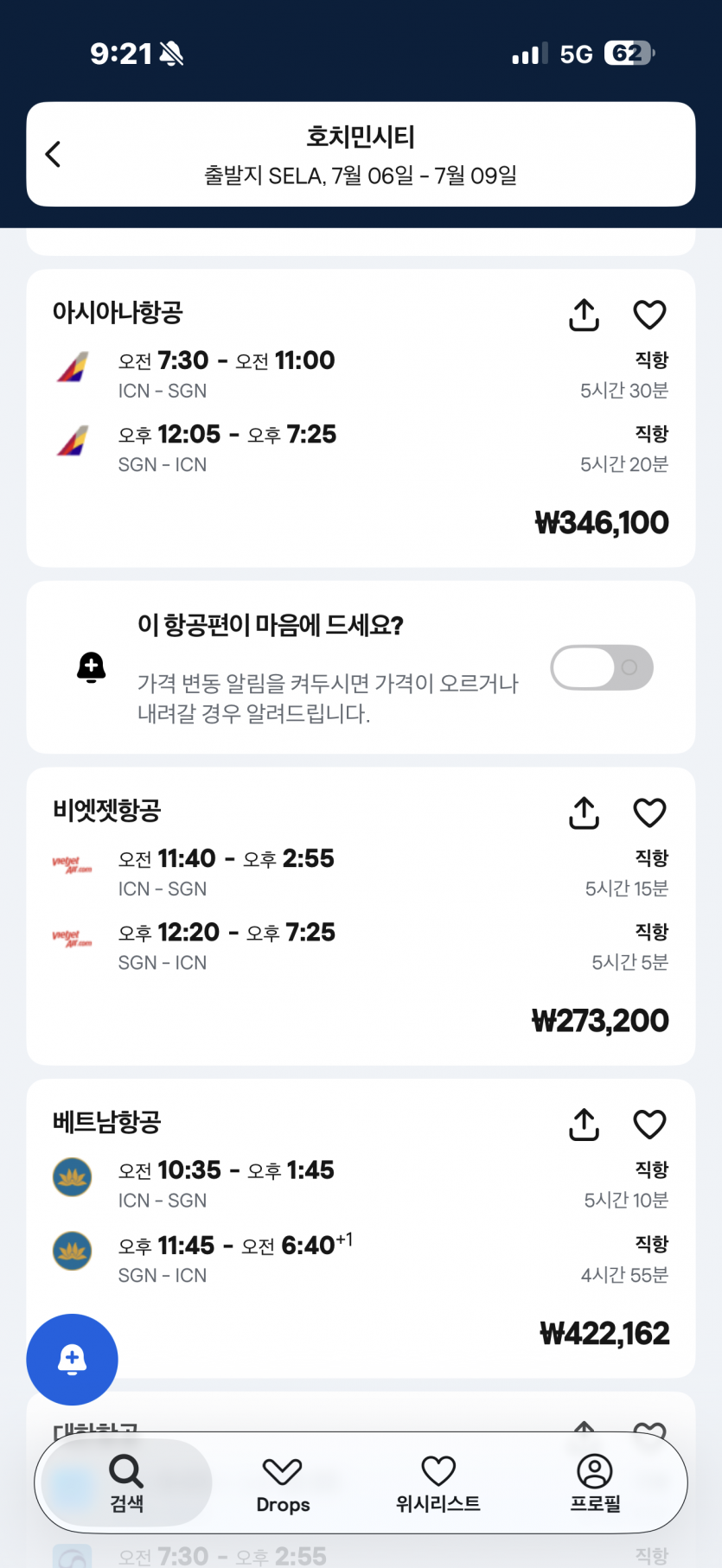Image resolution: width=722 pixels, height=1568 pixels.
Task: Open the 위시리스트 tab
Action: [x=438, y=1483]
